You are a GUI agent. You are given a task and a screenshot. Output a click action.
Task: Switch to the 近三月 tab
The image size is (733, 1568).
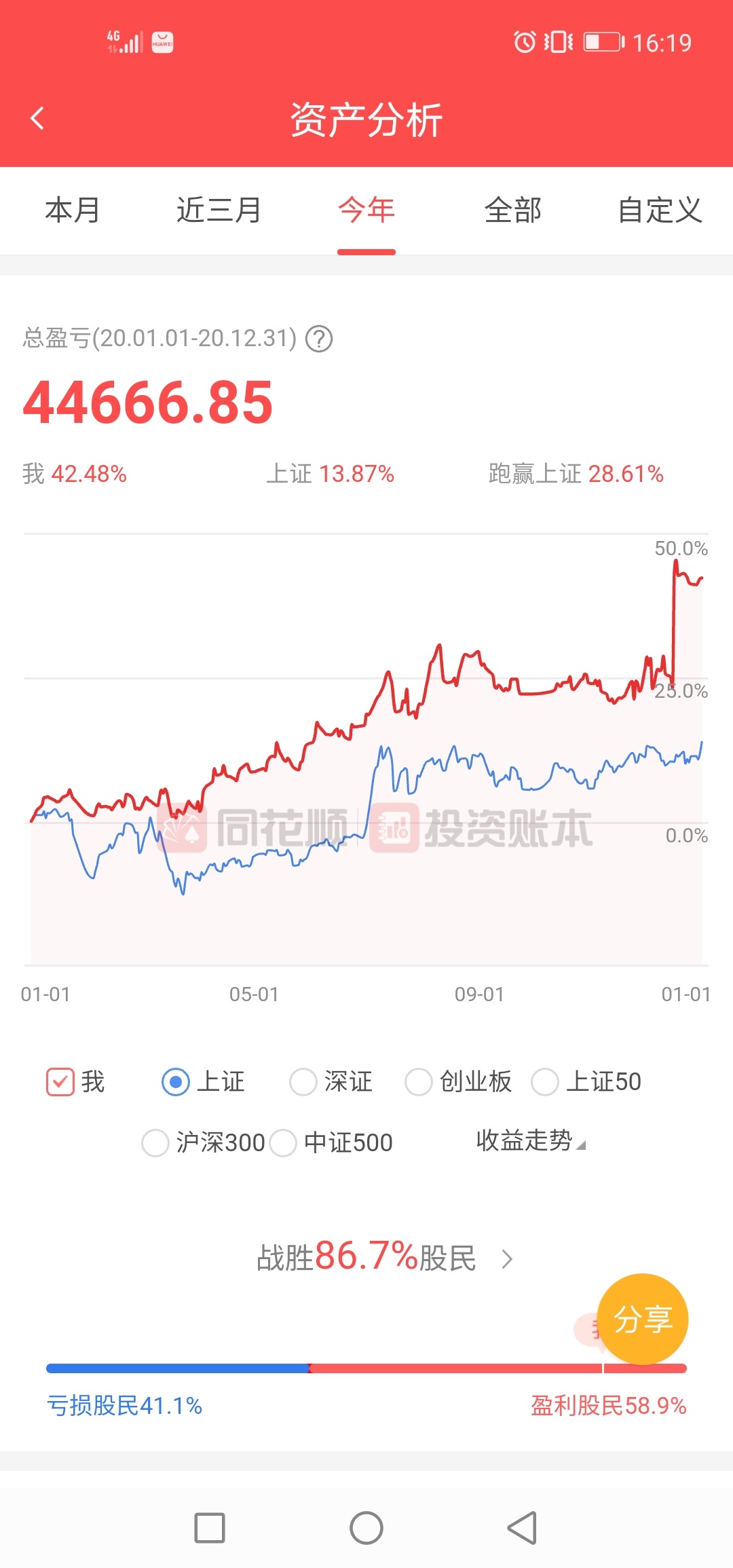point(219,210)
